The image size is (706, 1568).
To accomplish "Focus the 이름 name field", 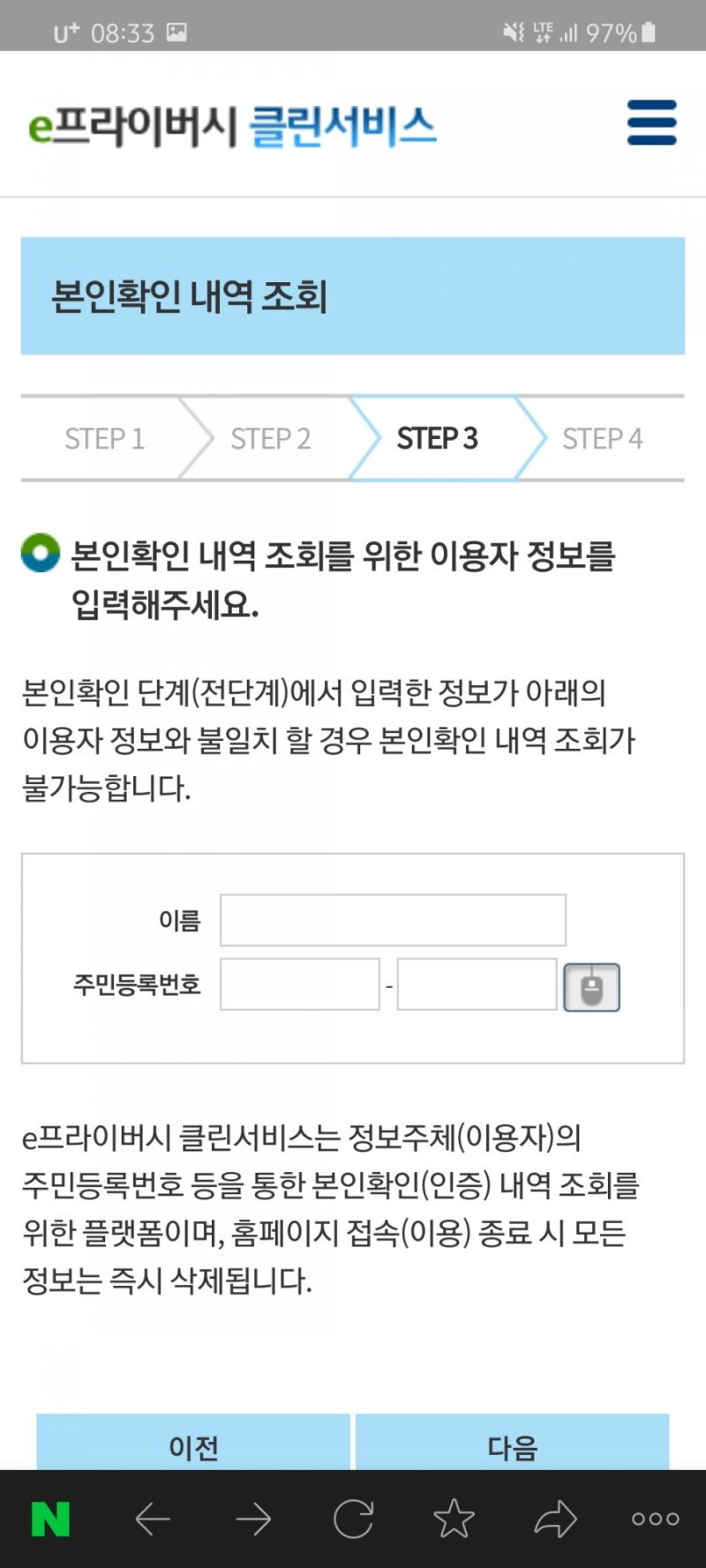I will coord(393,920).
